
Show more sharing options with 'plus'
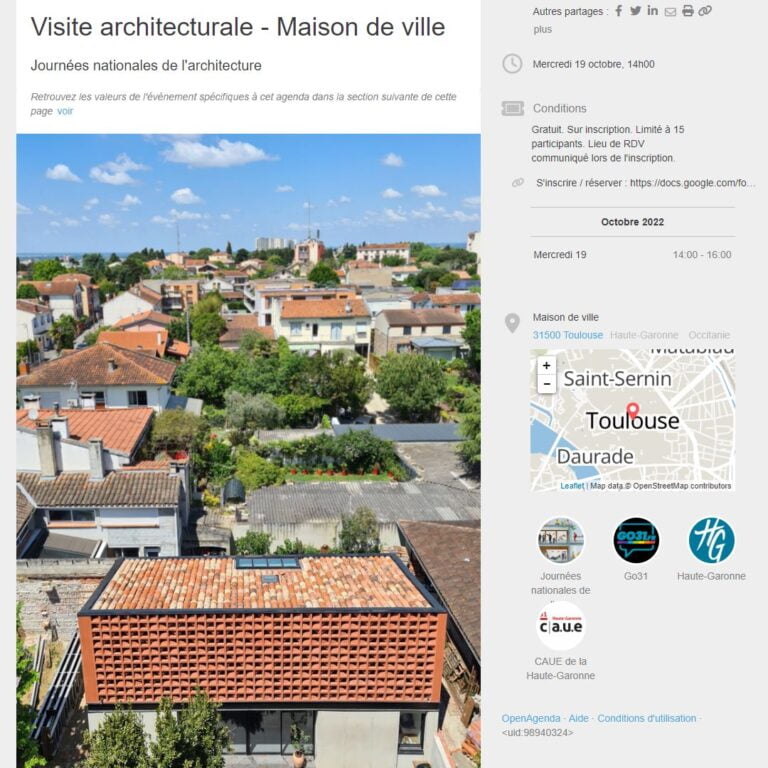(542, 30)
